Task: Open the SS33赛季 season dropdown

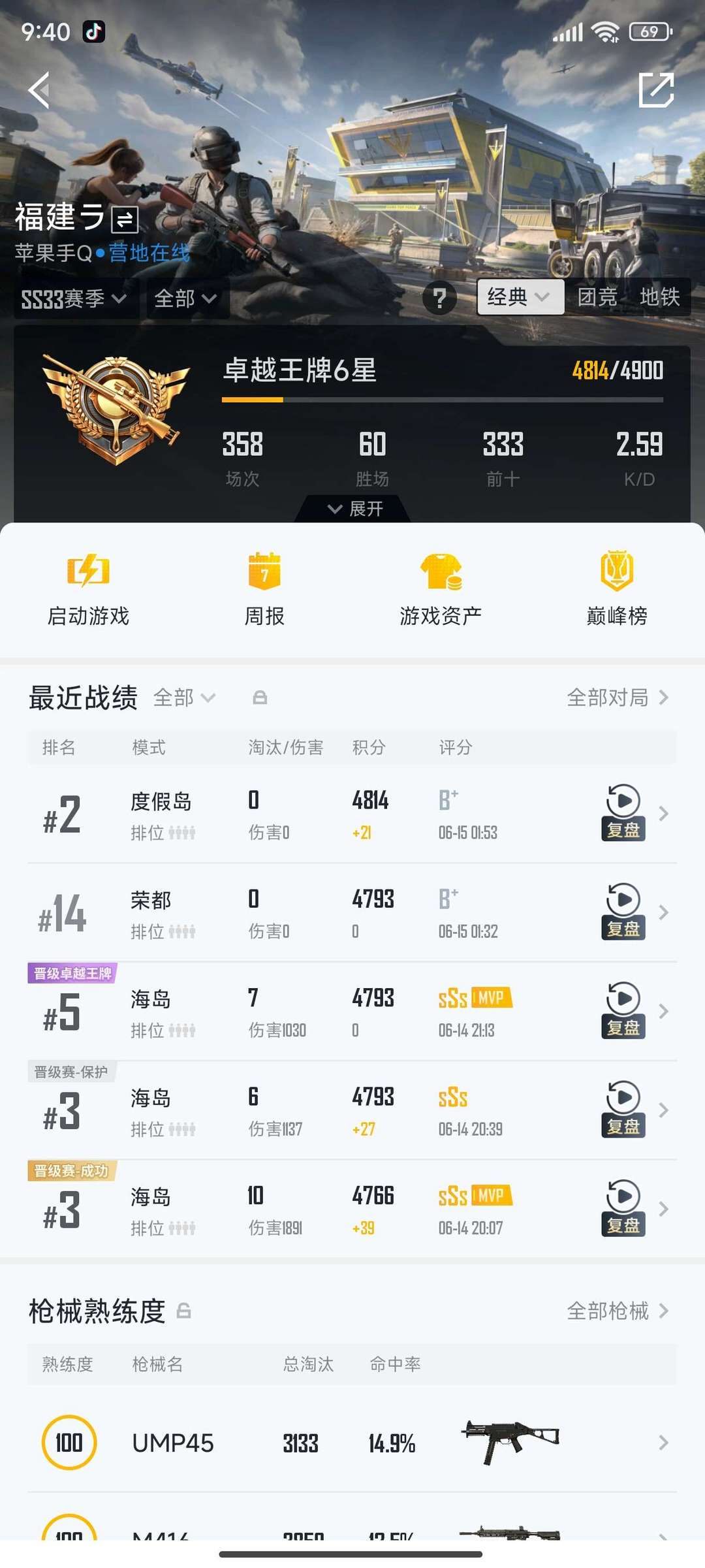Action: (74, 299)
